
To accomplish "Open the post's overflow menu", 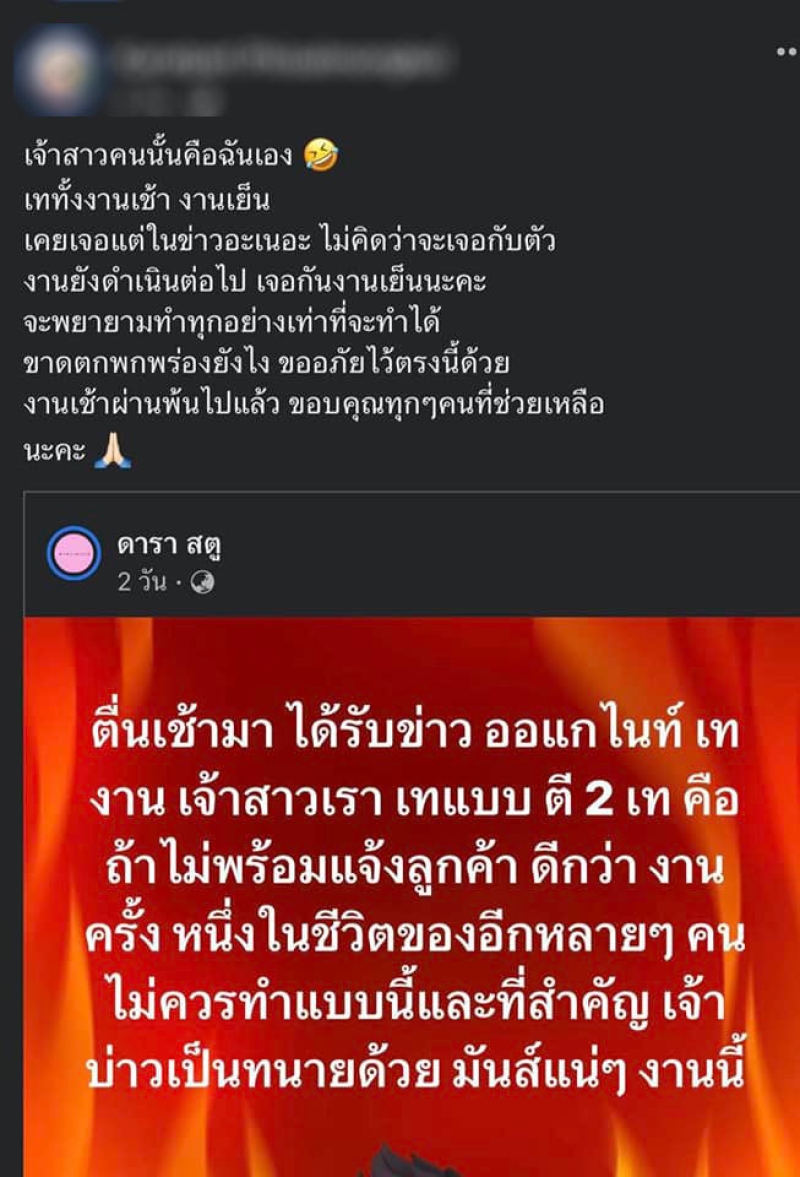I will click(787, 52).
